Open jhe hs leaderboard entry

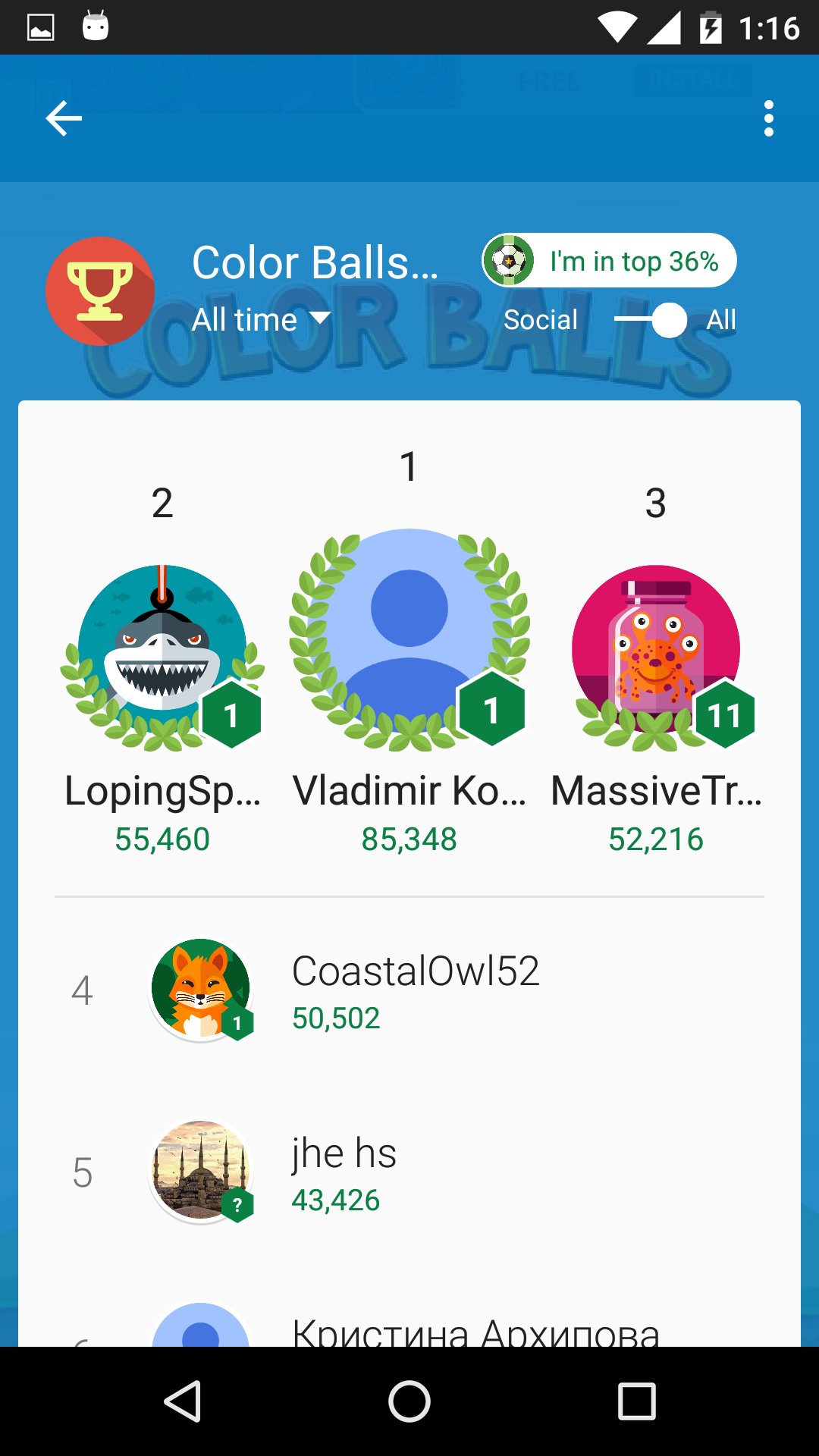tap(409, 1172)
